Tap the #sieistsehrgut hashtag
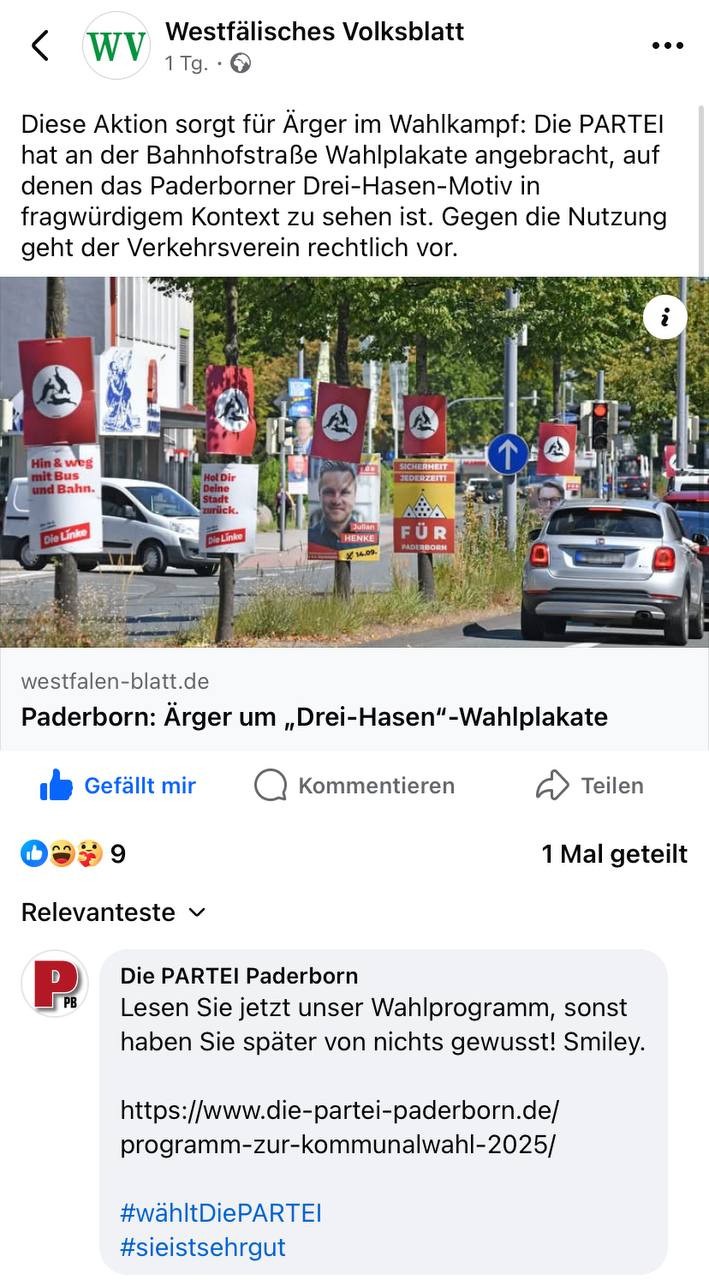The height and width of the screenshot is (1280, 709). (x=203, y=1247)
